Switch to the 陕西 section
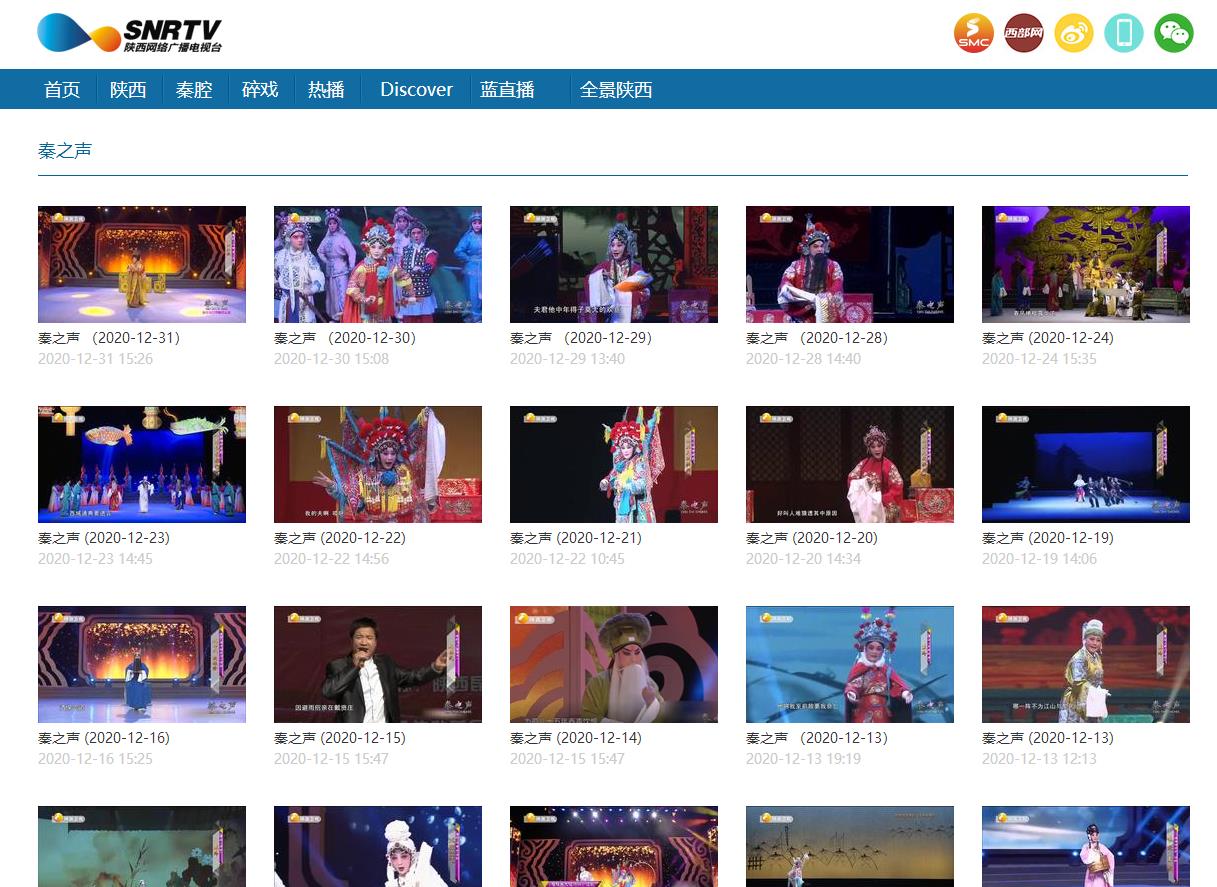The width and height of the screenshot is (1217, 887). pos(128,89)
